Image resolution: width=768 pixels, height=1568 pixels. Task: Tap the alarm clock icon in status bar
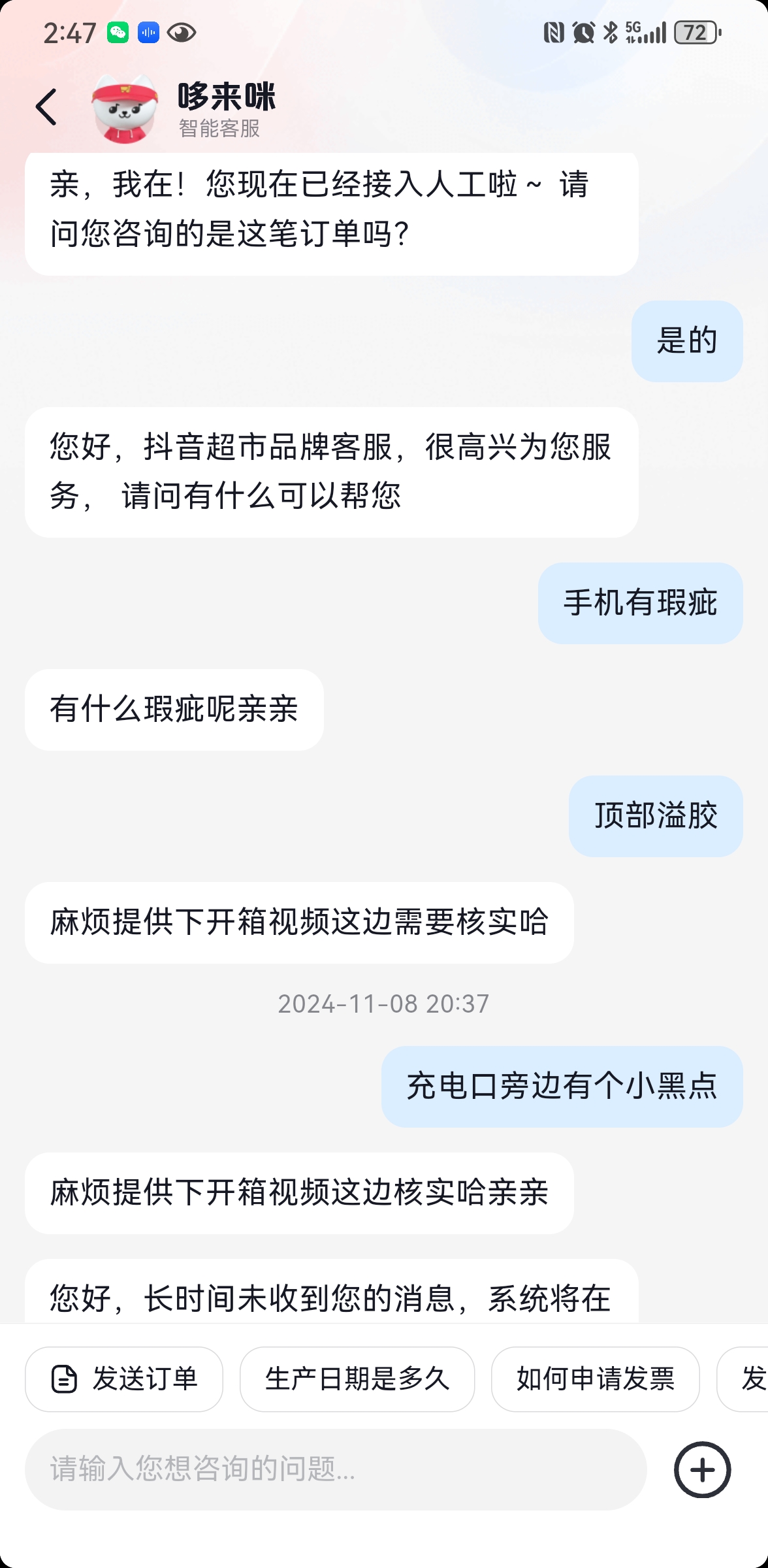[582, 31]
